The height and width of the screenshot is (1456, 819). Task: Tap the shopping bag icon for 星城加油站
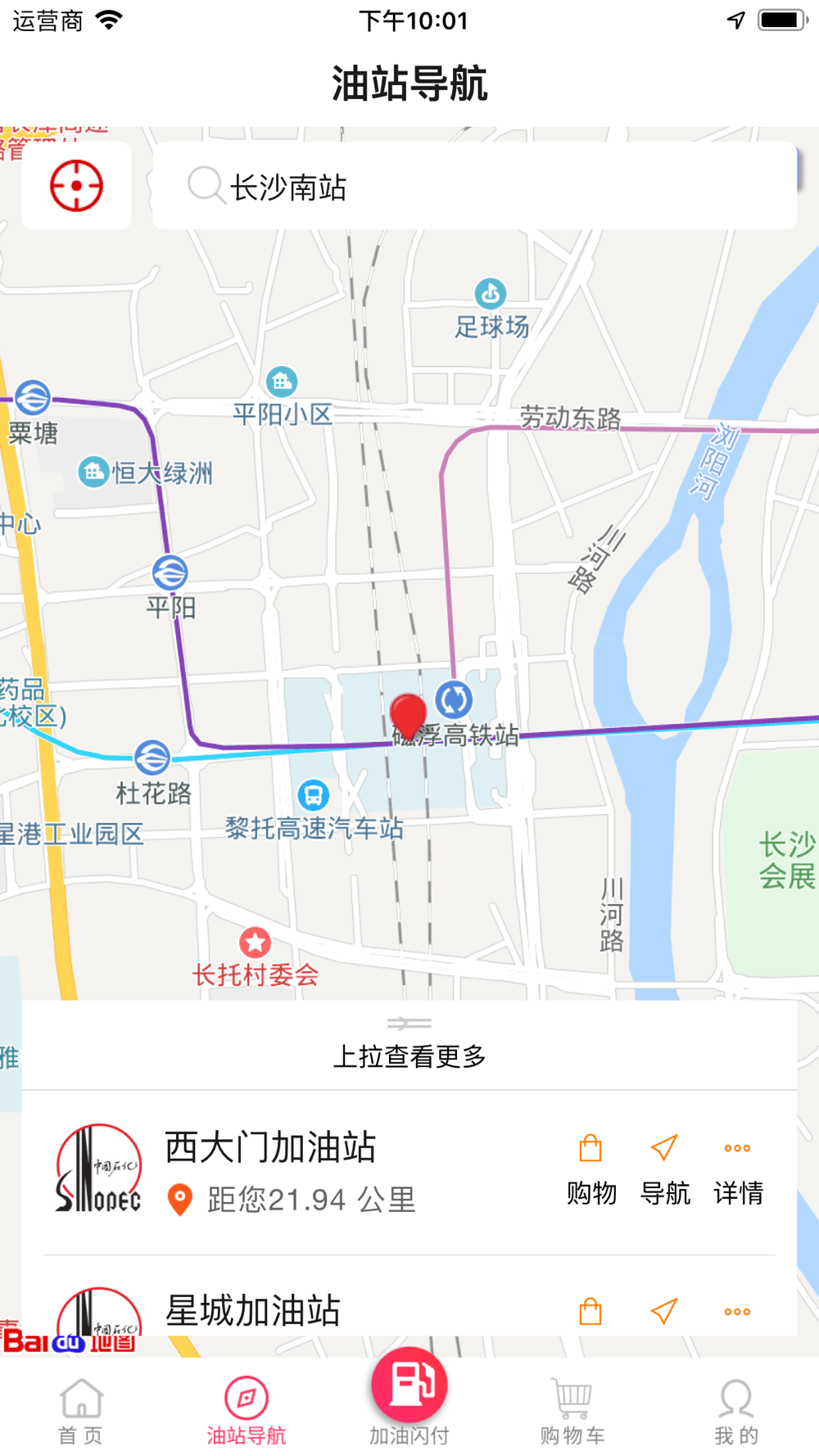coord(590,1311)
